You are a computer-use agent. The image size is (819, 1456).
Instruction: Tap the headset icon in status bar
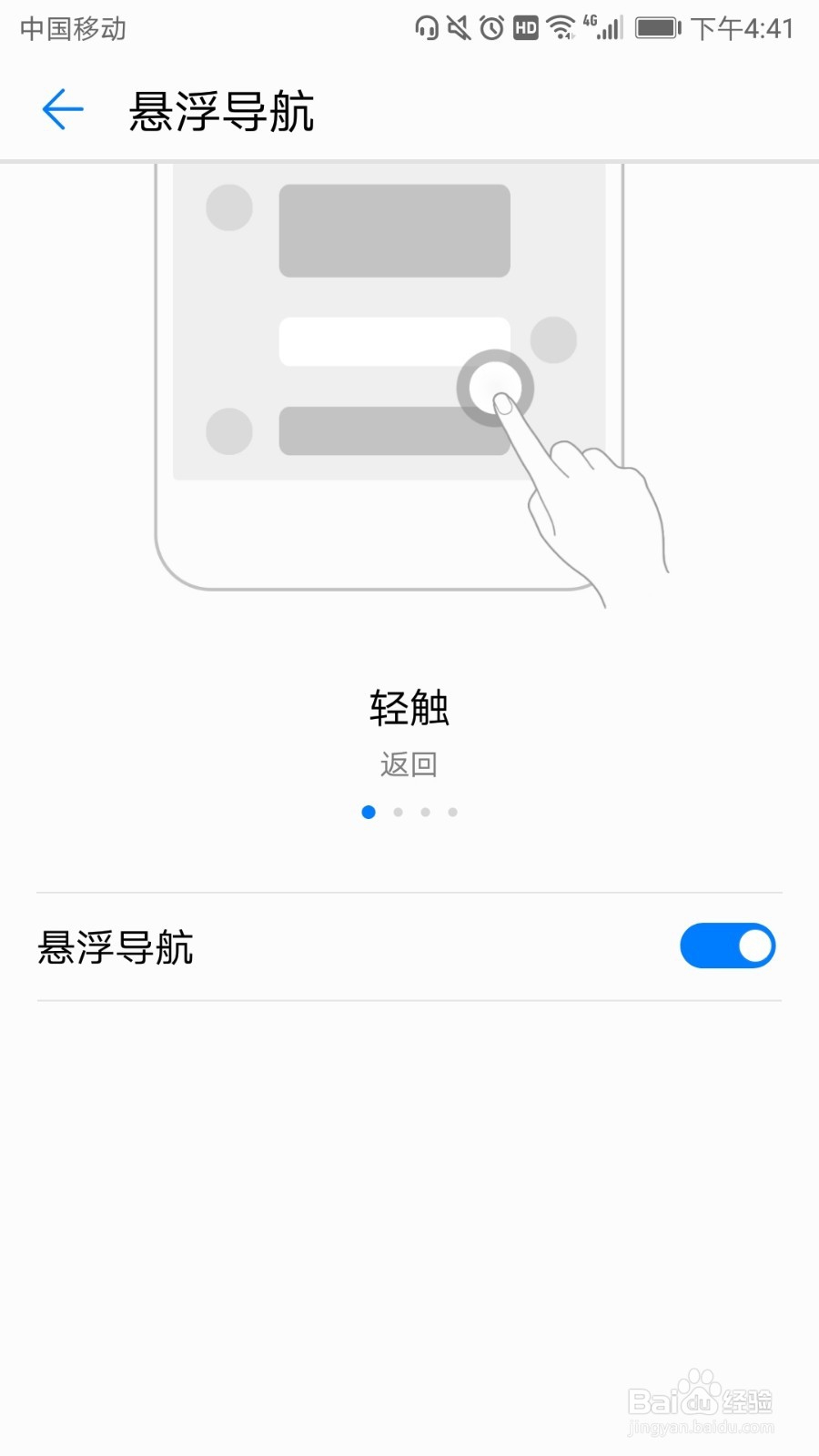pyautogui.click(x=426, y=28)
